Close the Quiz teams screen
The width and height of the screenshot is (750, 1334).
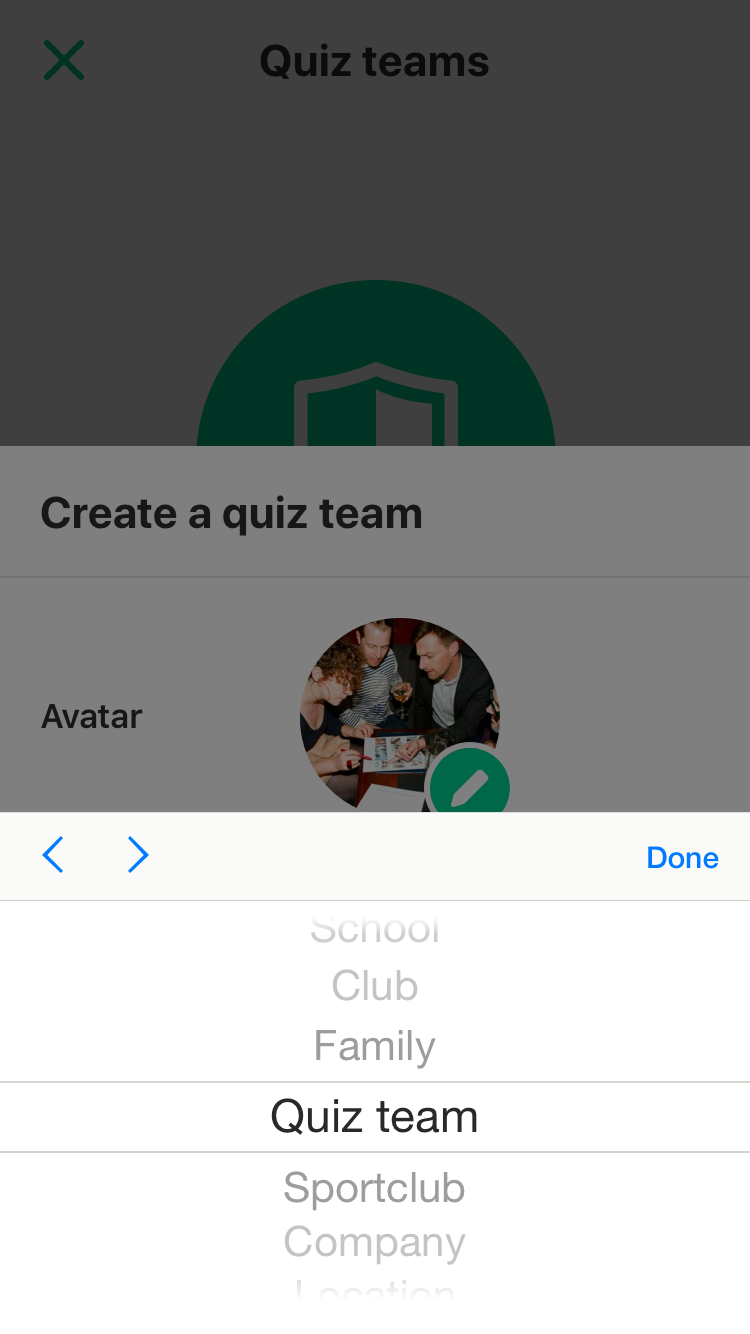coord(64,61)
